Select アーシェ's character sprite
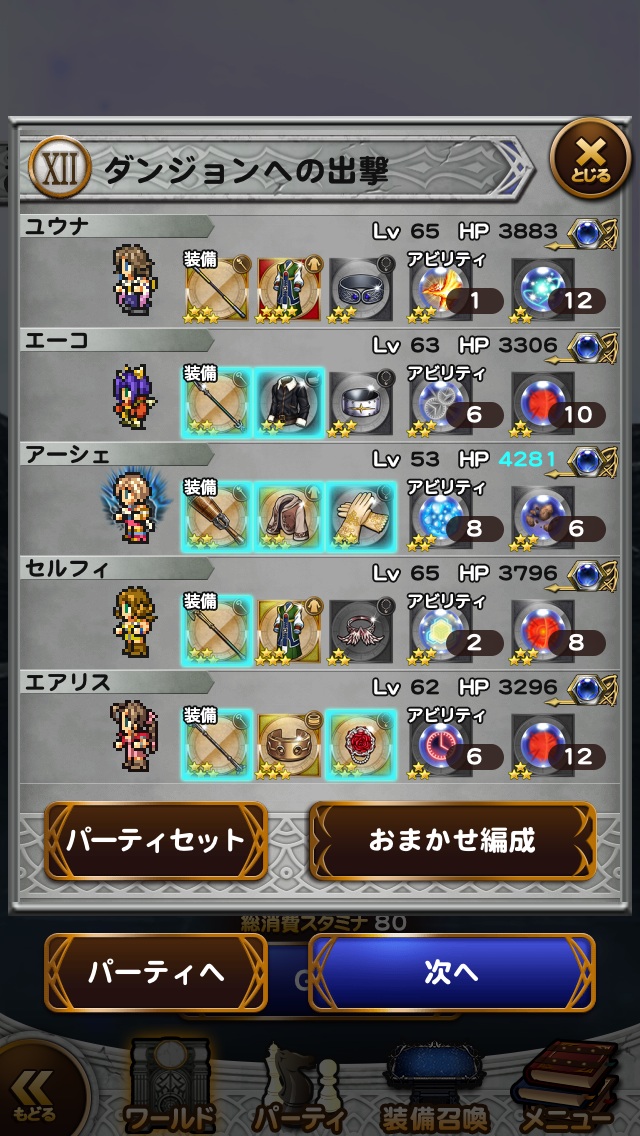 132,508
